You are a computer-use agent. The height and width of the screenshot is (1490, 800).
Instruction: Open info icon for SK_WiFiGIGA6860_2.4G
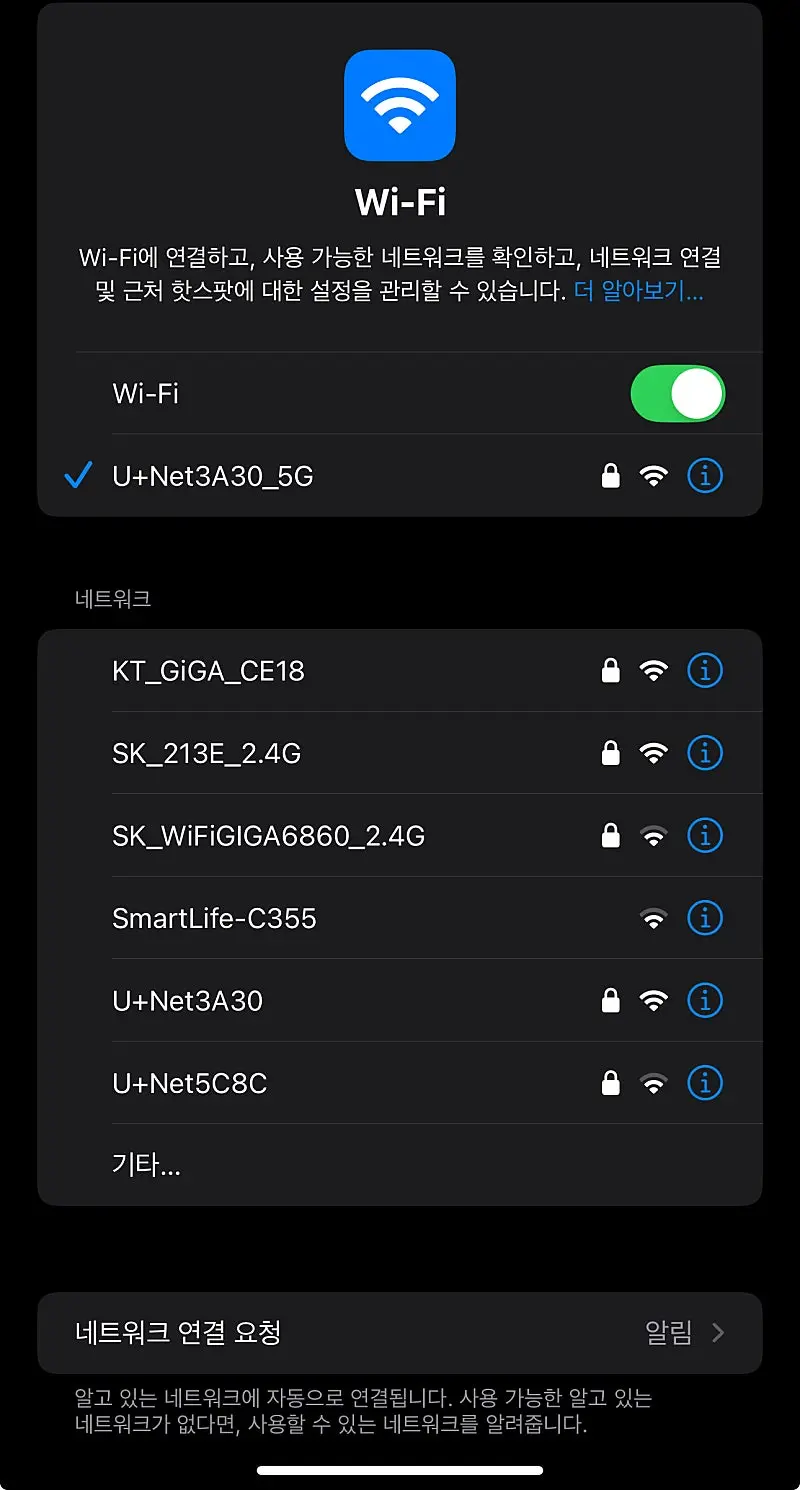[x=705, y=835]
